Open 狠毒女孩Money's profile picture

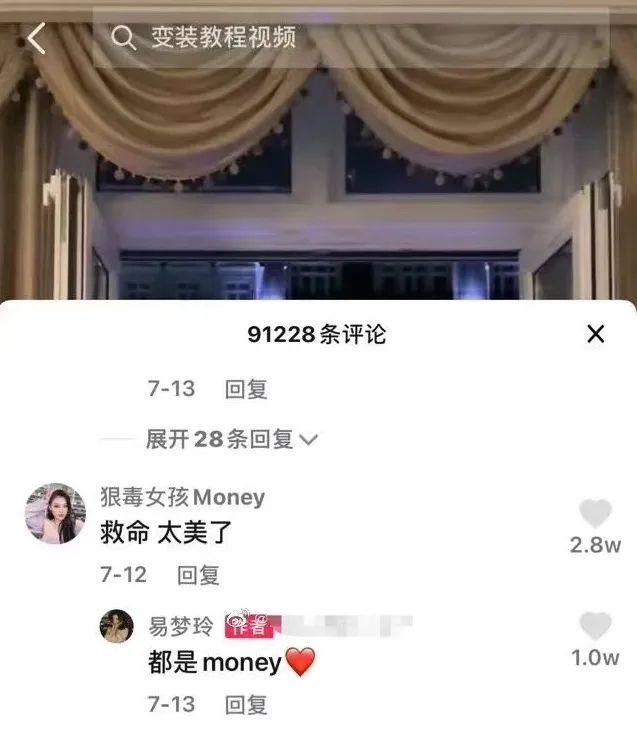[54, 514]
